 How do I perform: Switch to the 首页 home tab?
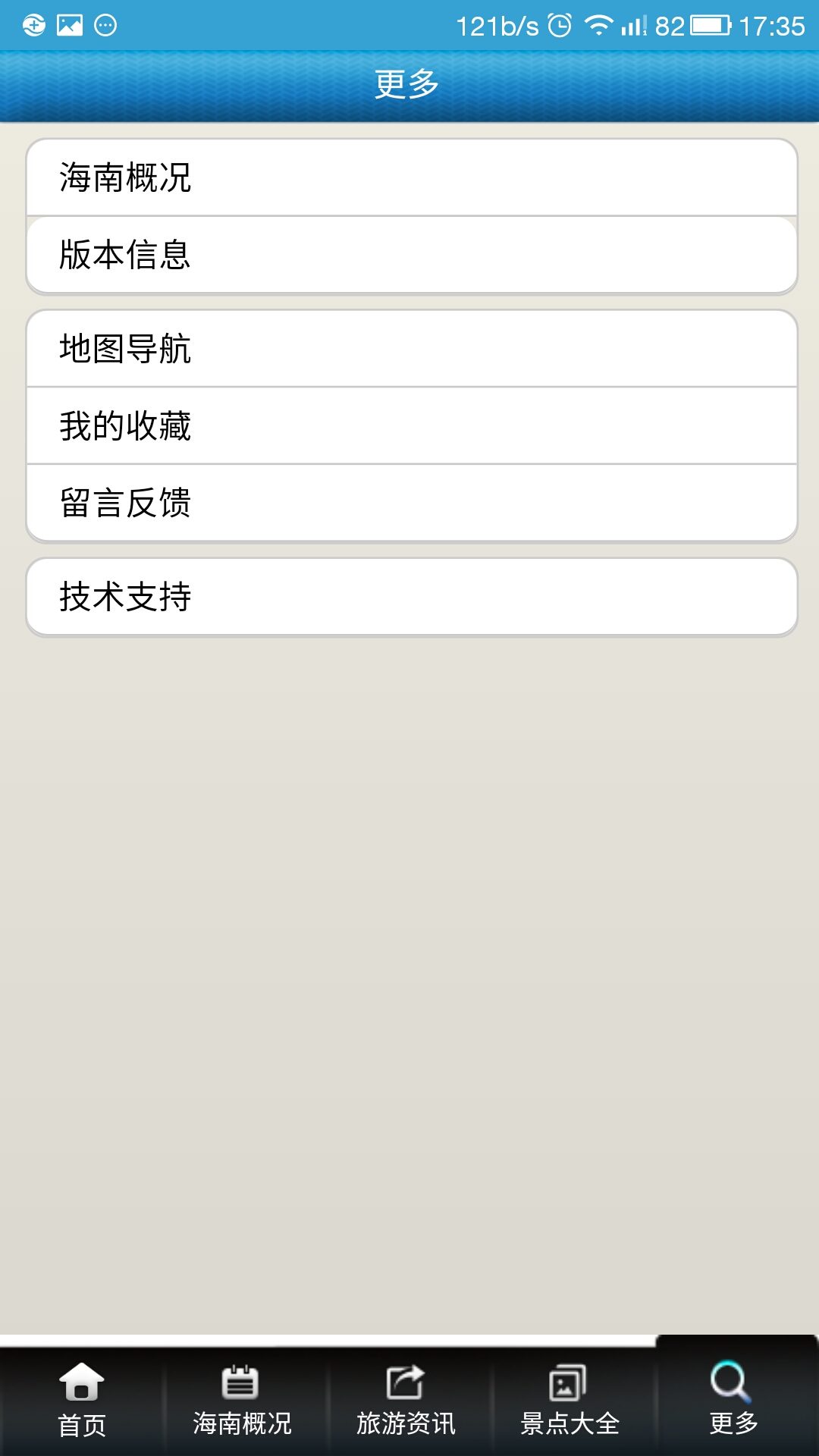tap(82, 1400)
